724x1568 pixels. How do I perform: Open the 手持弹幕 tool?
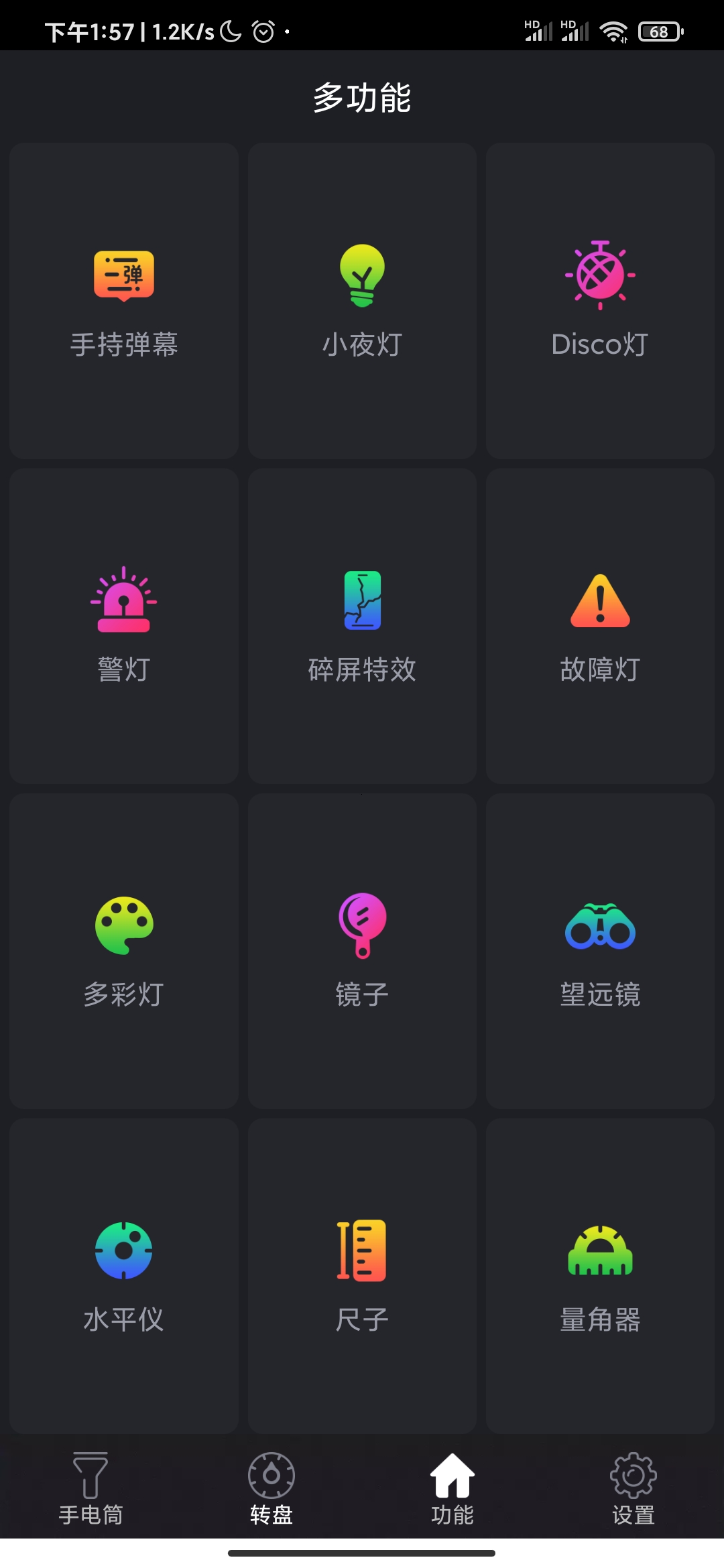pos(124,300)
